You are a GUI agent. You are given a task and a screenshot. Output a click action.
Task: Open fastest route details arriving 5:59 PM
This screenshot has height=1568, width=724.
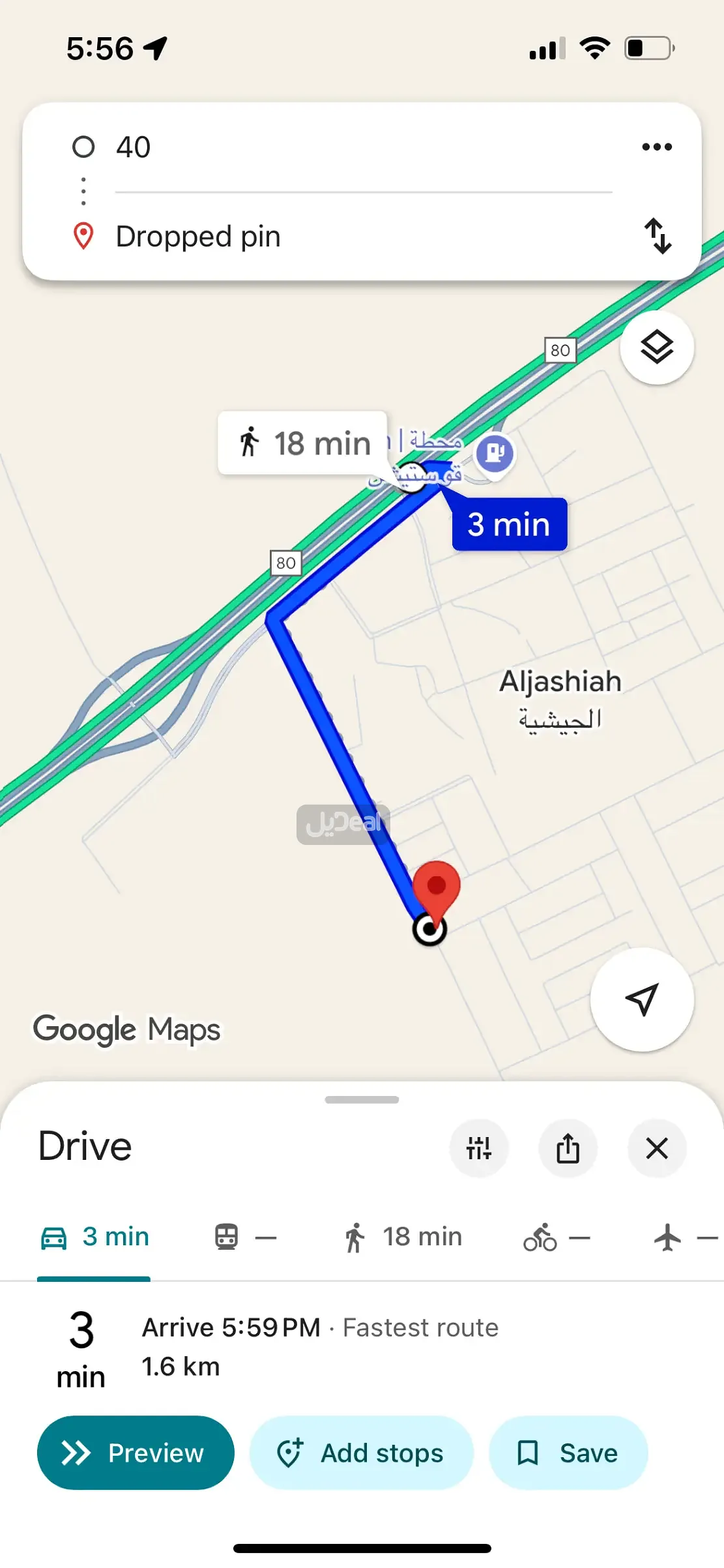319,1347
